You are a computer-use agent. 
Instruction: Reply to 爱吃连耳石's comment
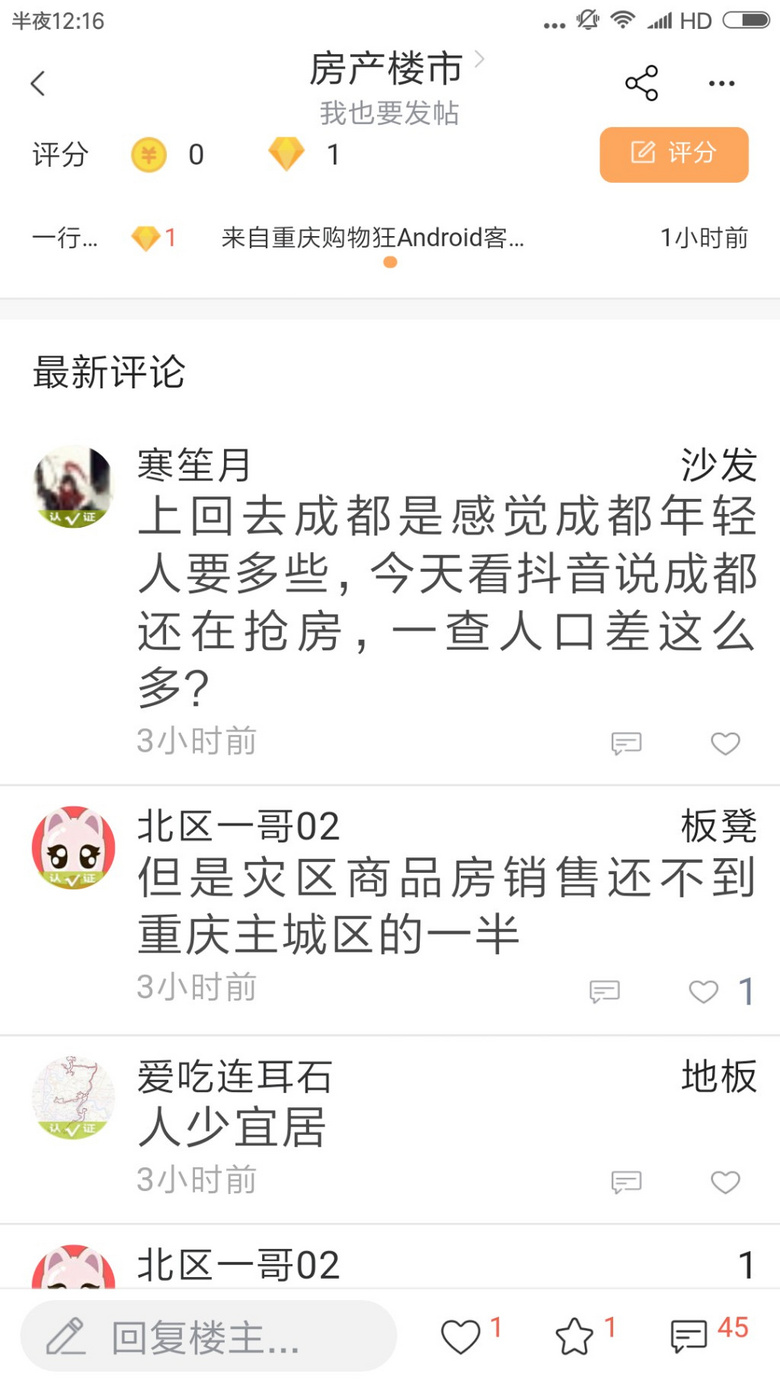tap(626, 1182)
